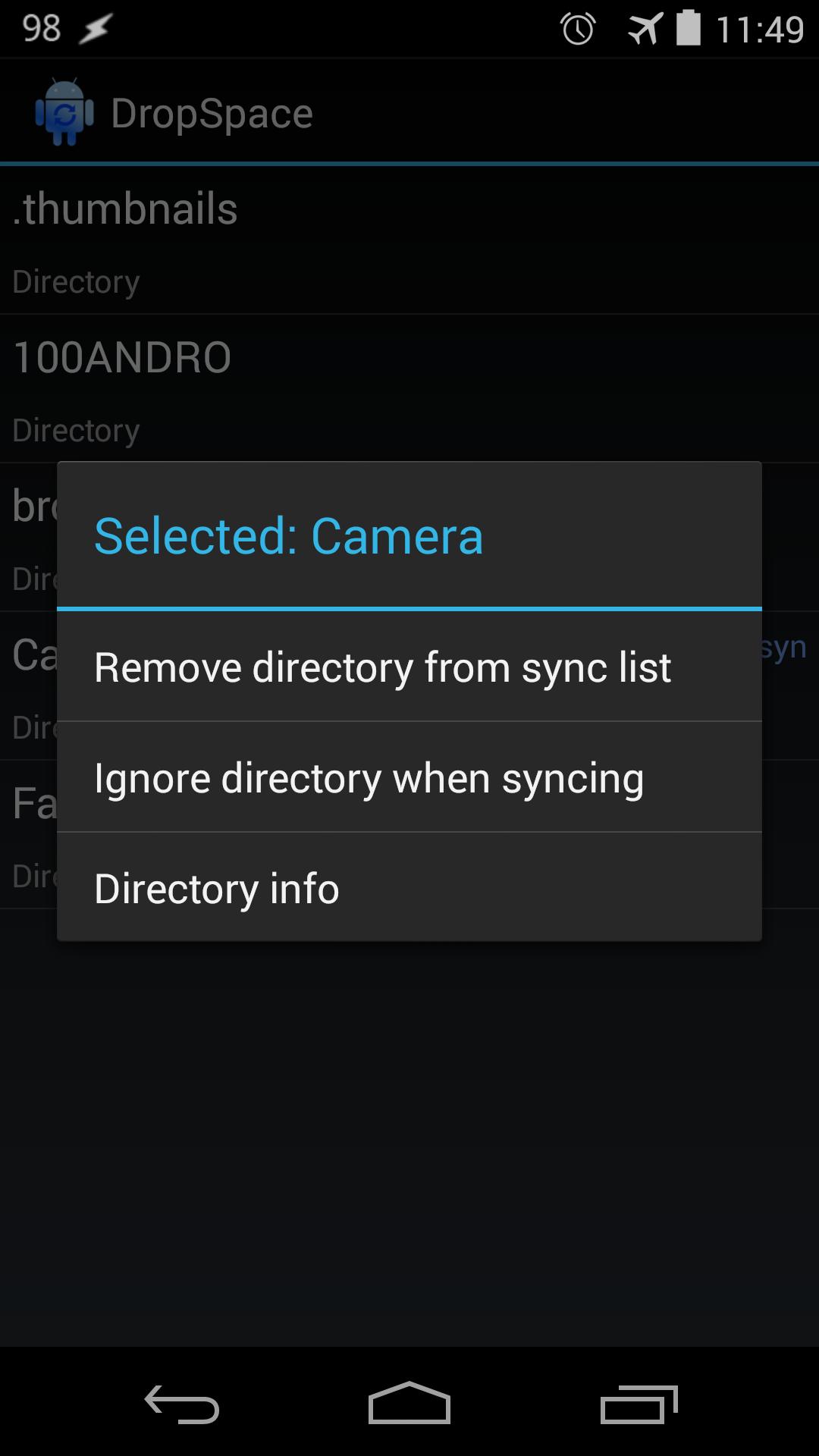Open the recent apps view
The width and height of the screenshot is (819, 1456).
coord(639,1404)
